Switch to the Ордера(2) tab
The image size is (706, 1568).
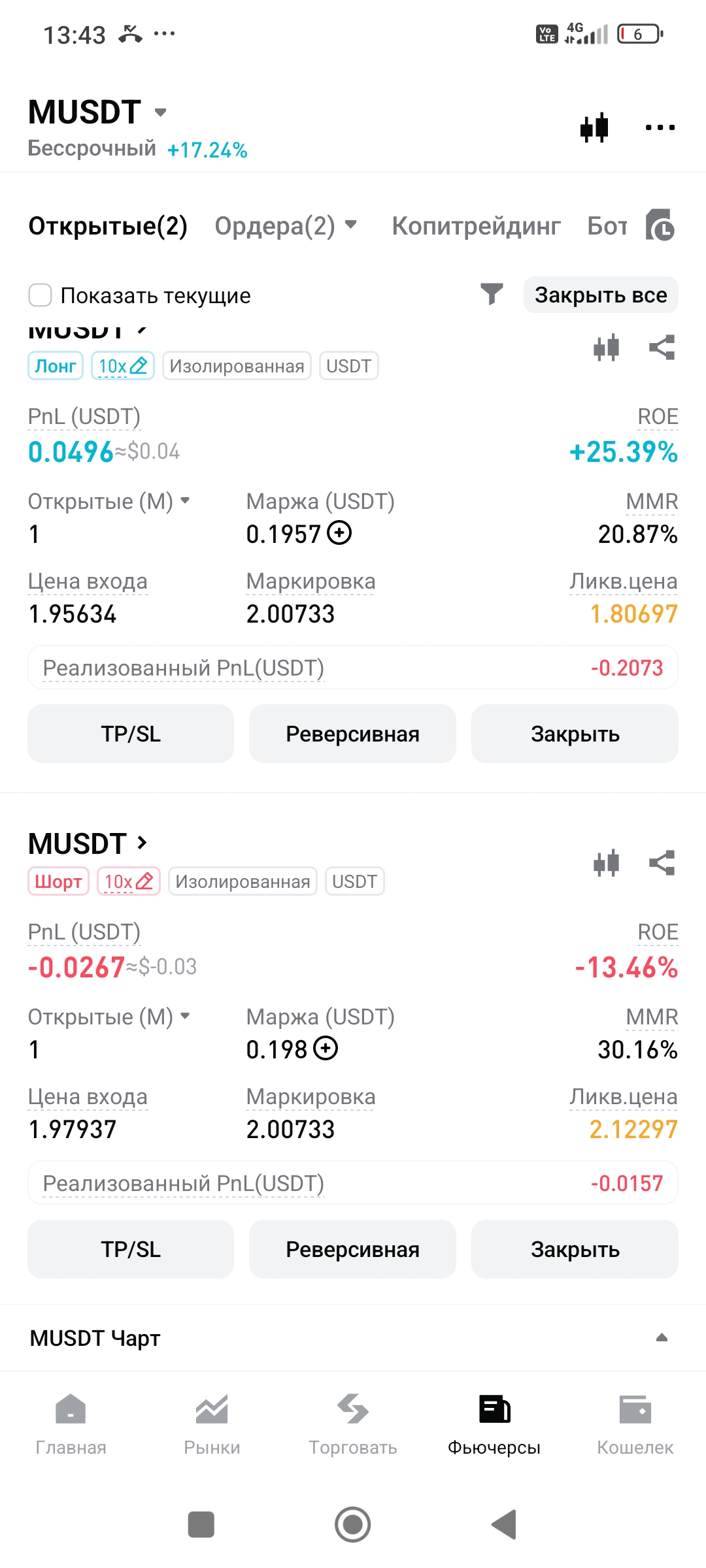285,226
